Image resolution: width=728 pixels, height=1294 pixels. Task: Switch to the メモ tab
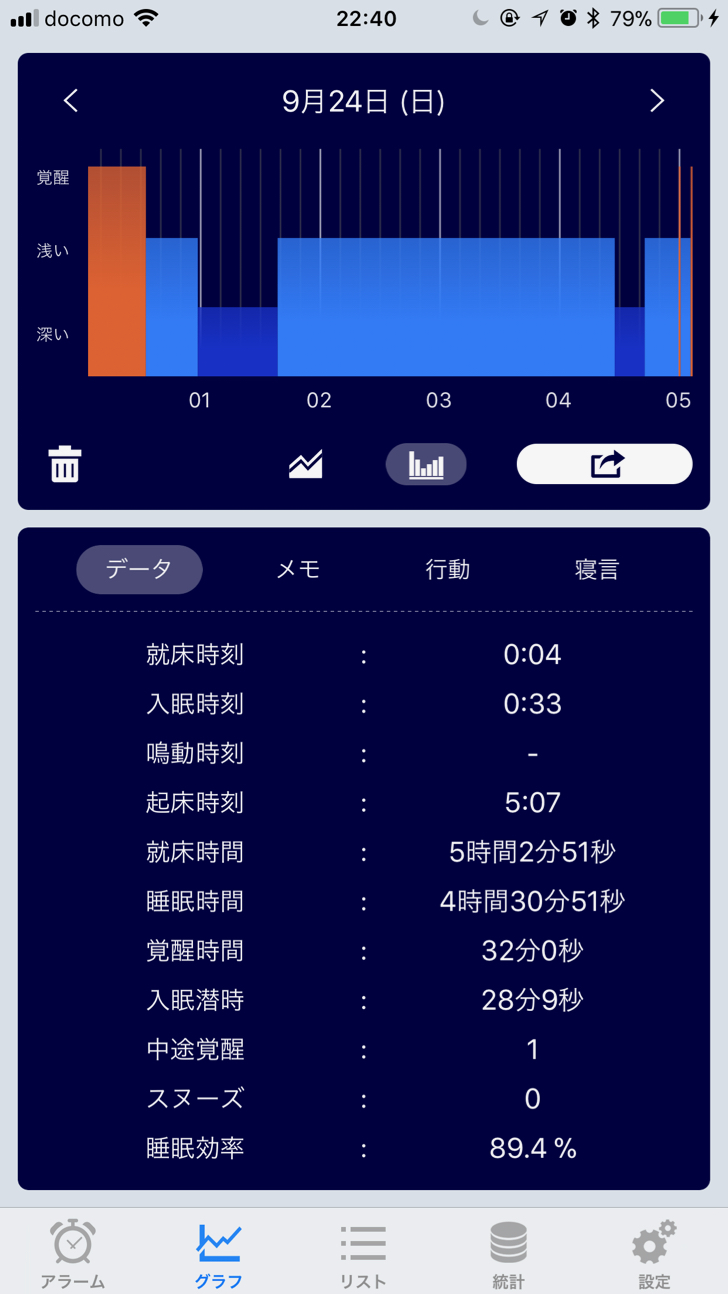point(298,569)
